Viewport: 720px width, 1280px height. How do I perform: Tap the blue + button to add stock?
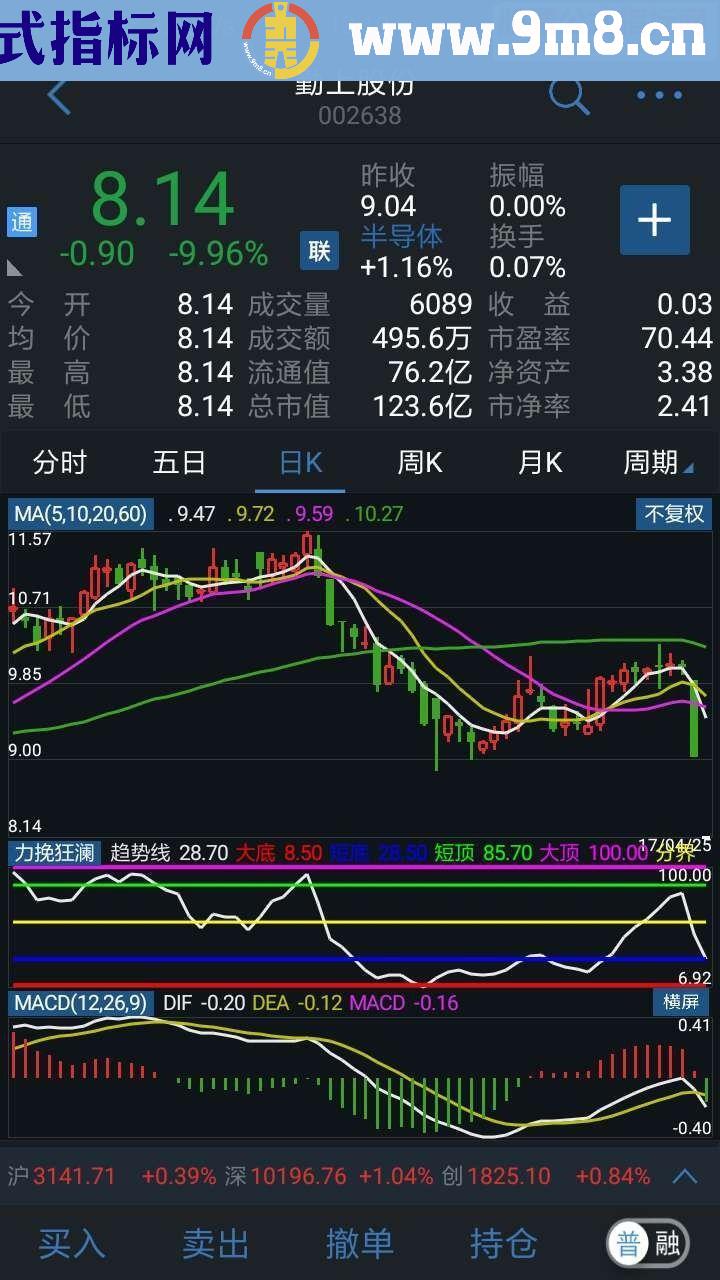click(655, 222)
